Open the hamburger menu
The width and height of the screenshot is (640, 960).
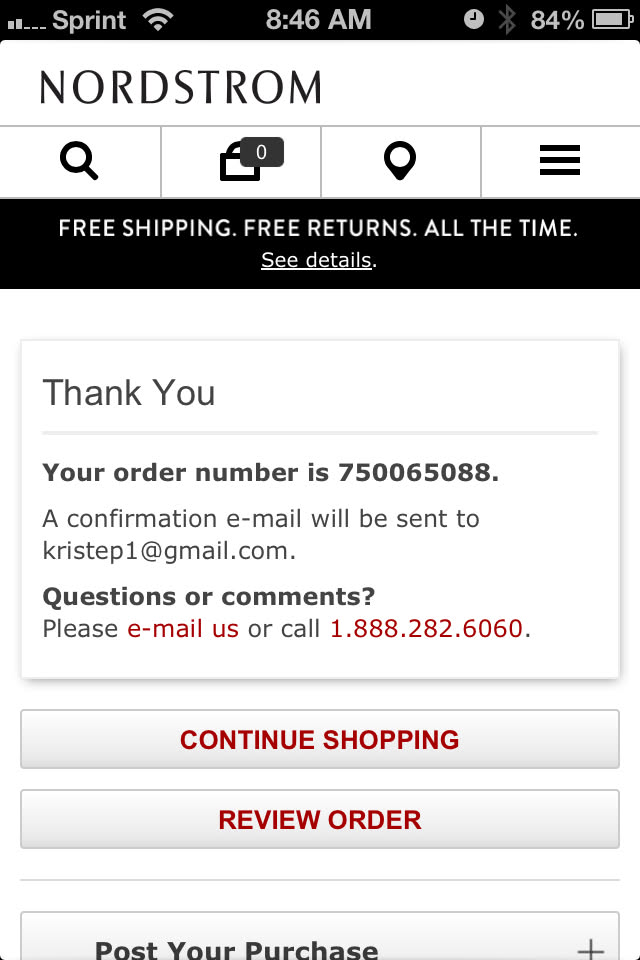tap(560, 161)
